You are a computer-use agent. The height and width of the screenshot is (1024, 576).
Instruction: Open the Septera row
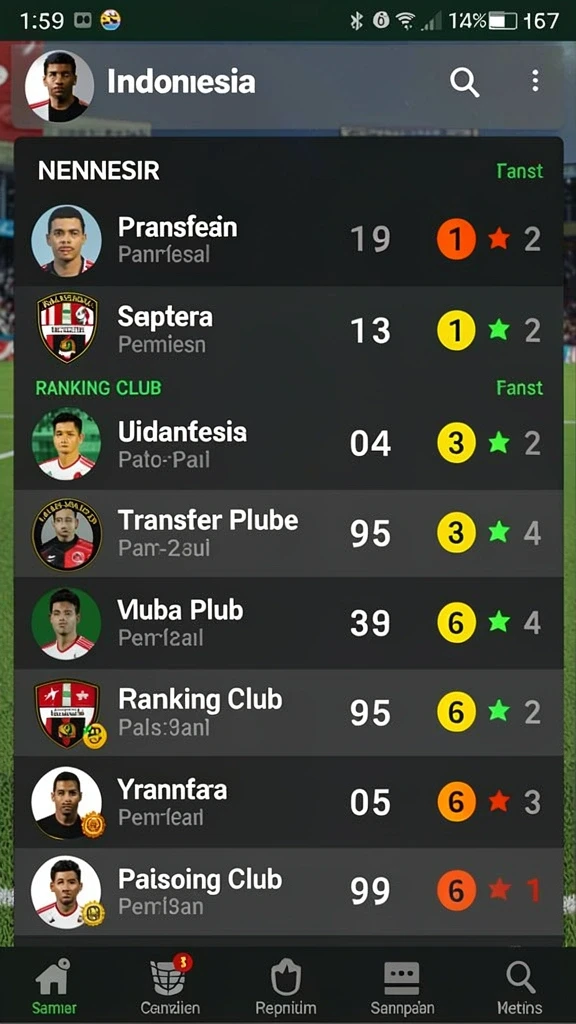(x=289, y=330)
